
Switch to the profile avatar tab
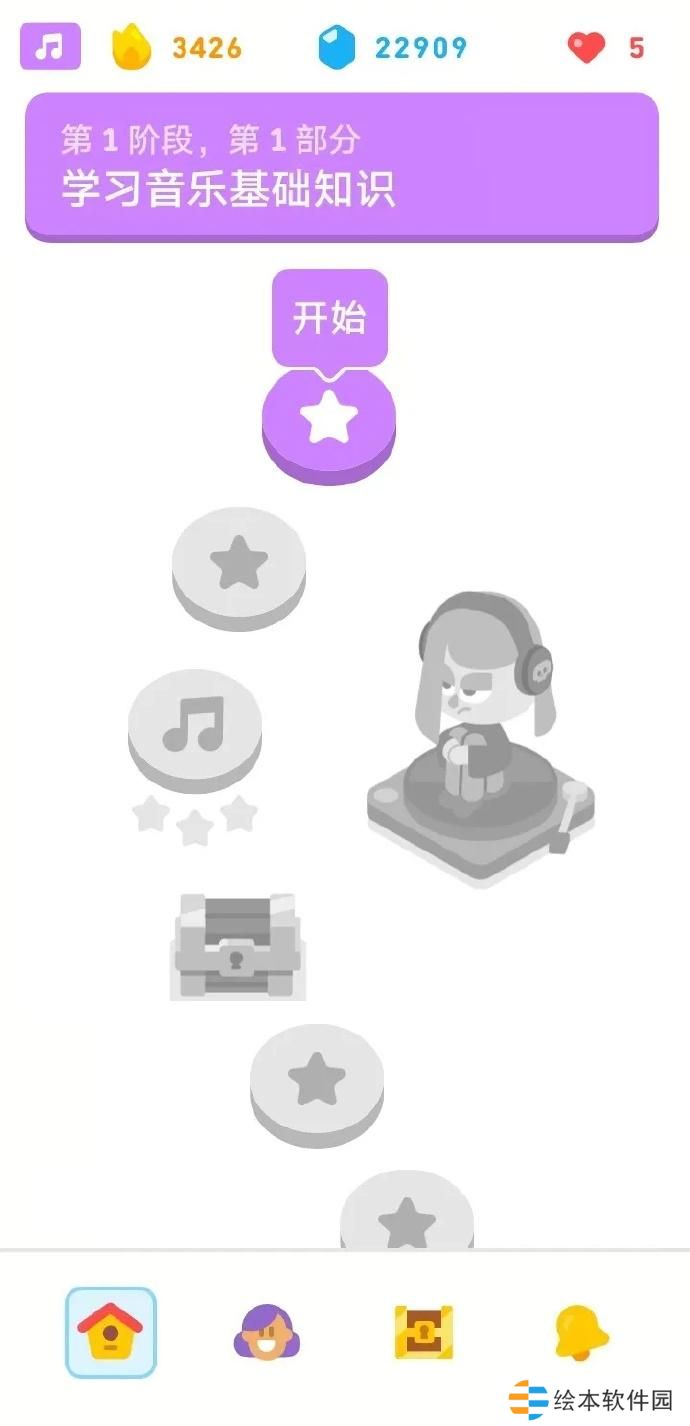click(267, 1332)
